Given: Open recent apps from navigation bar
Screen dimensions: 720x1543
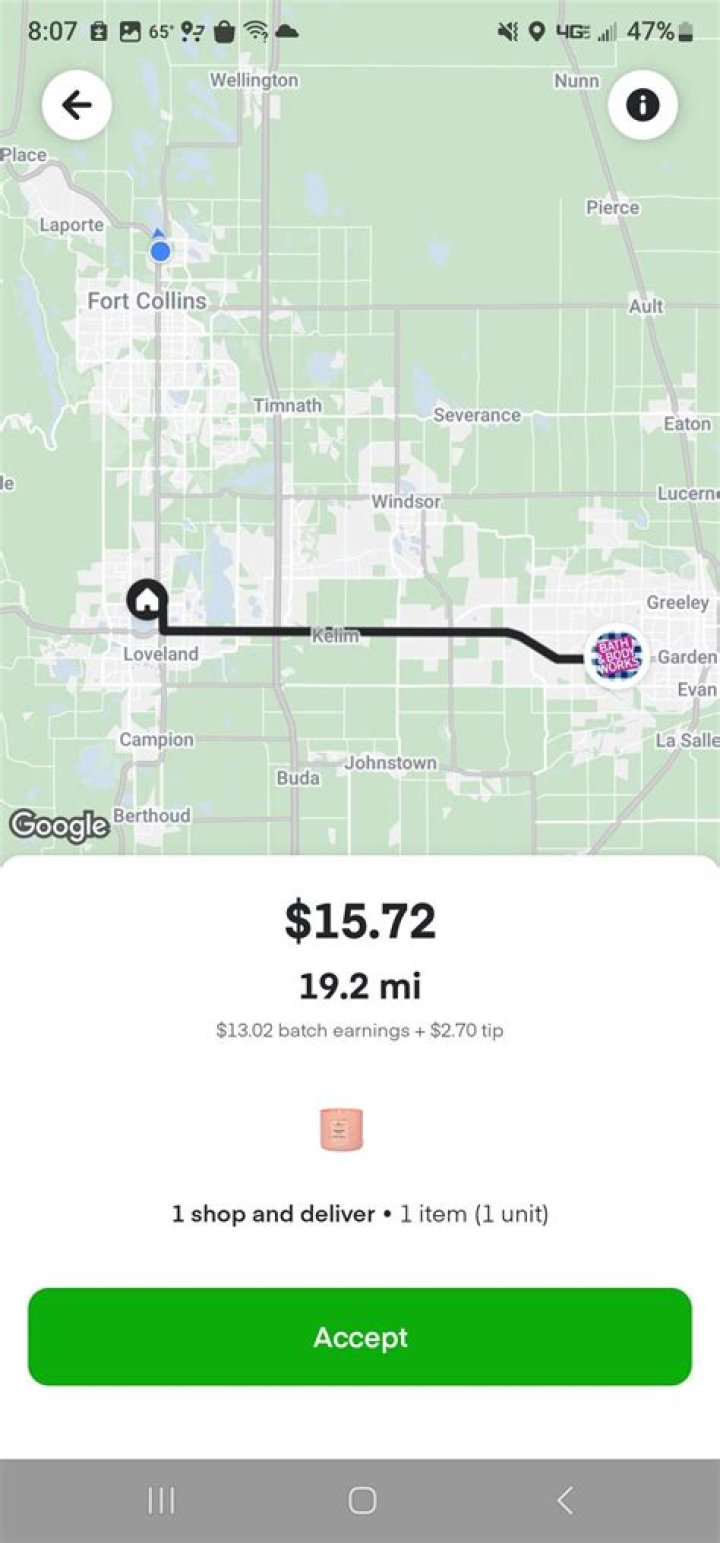Looking at the screenshot, I should (161, 1500).
